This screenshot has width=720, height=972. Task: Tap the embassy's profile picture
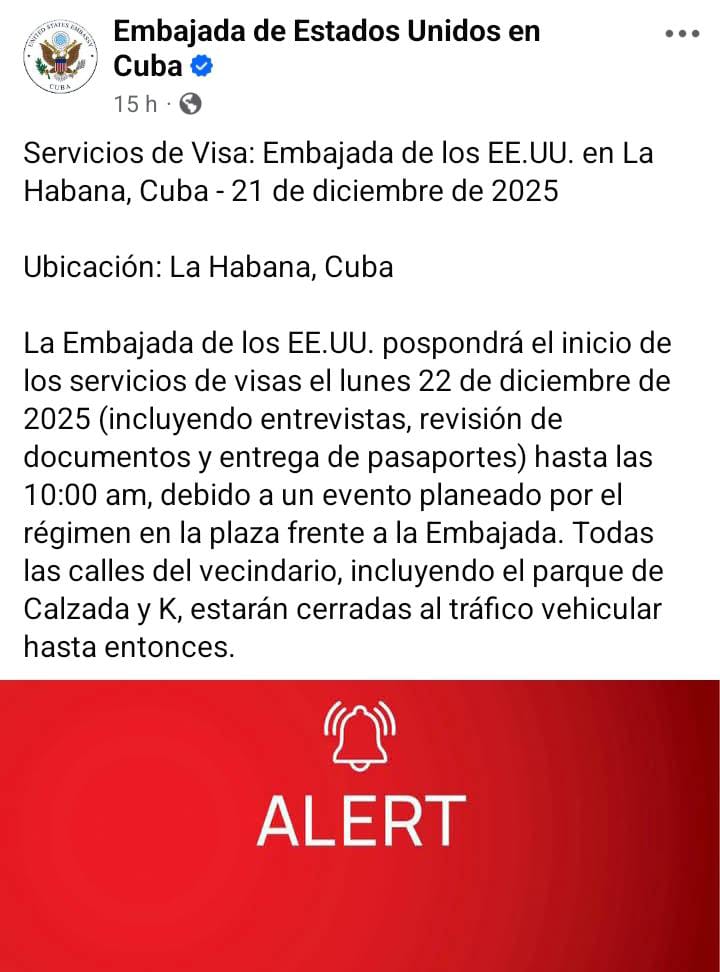tap(59, 59)
